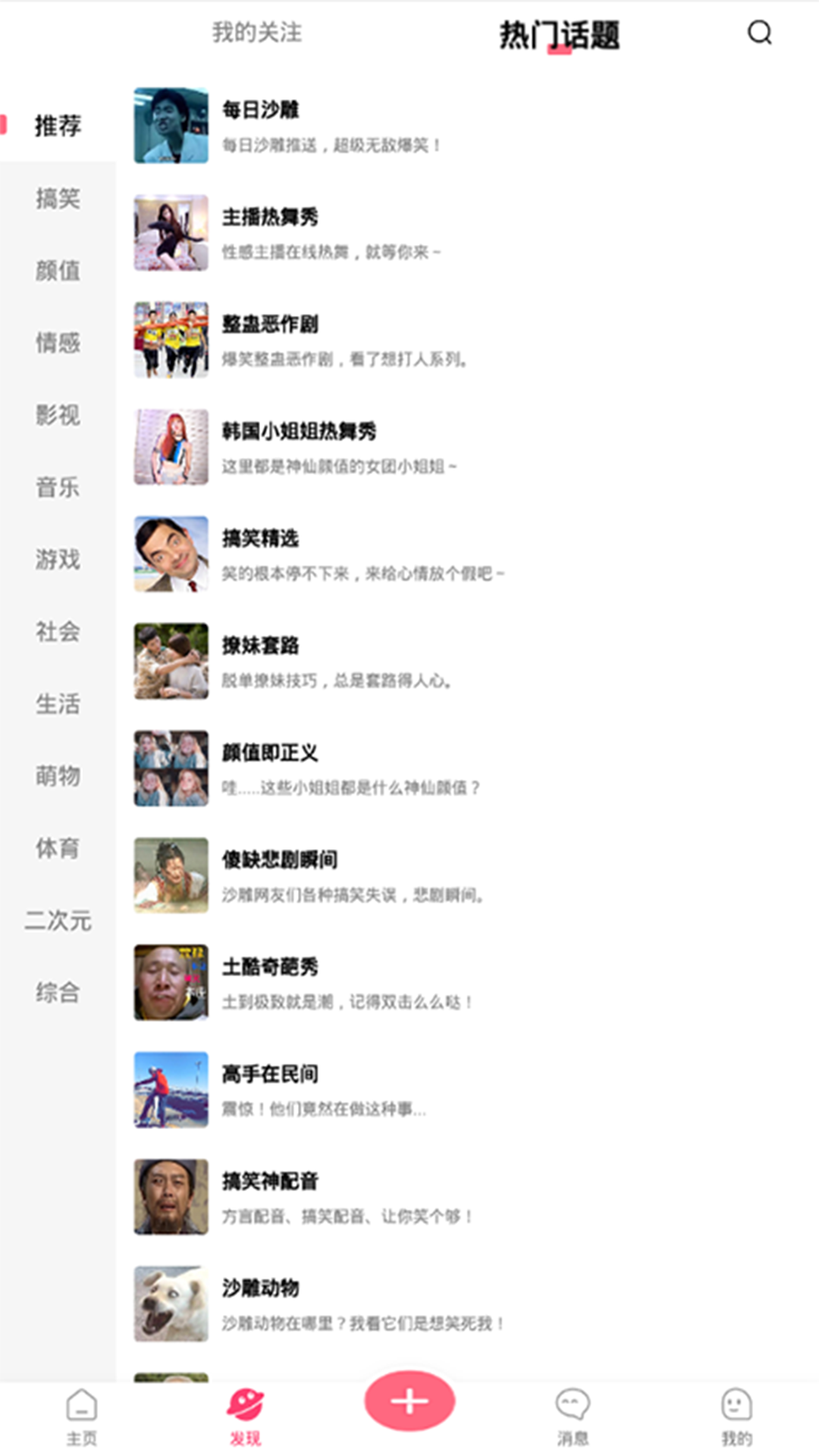Select the 萌物 category
This screenshot has height=1456, width=819.
click(58, 776)
